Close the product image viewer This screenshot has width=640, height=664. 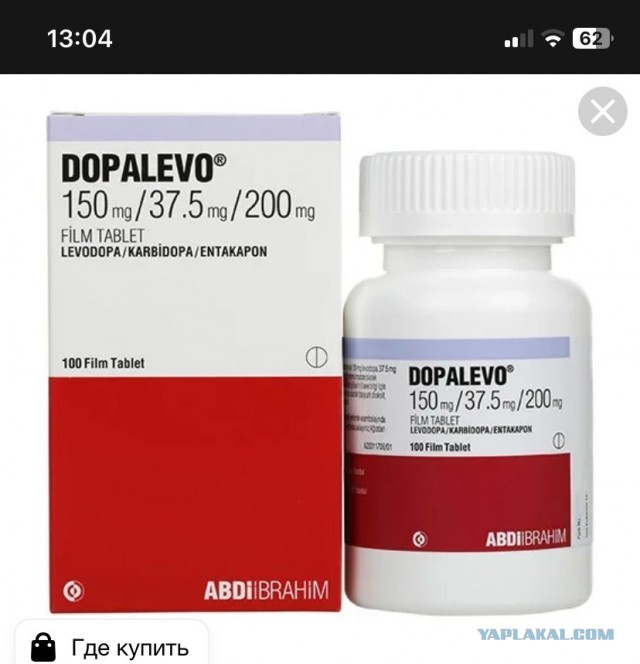coord(603,112)
